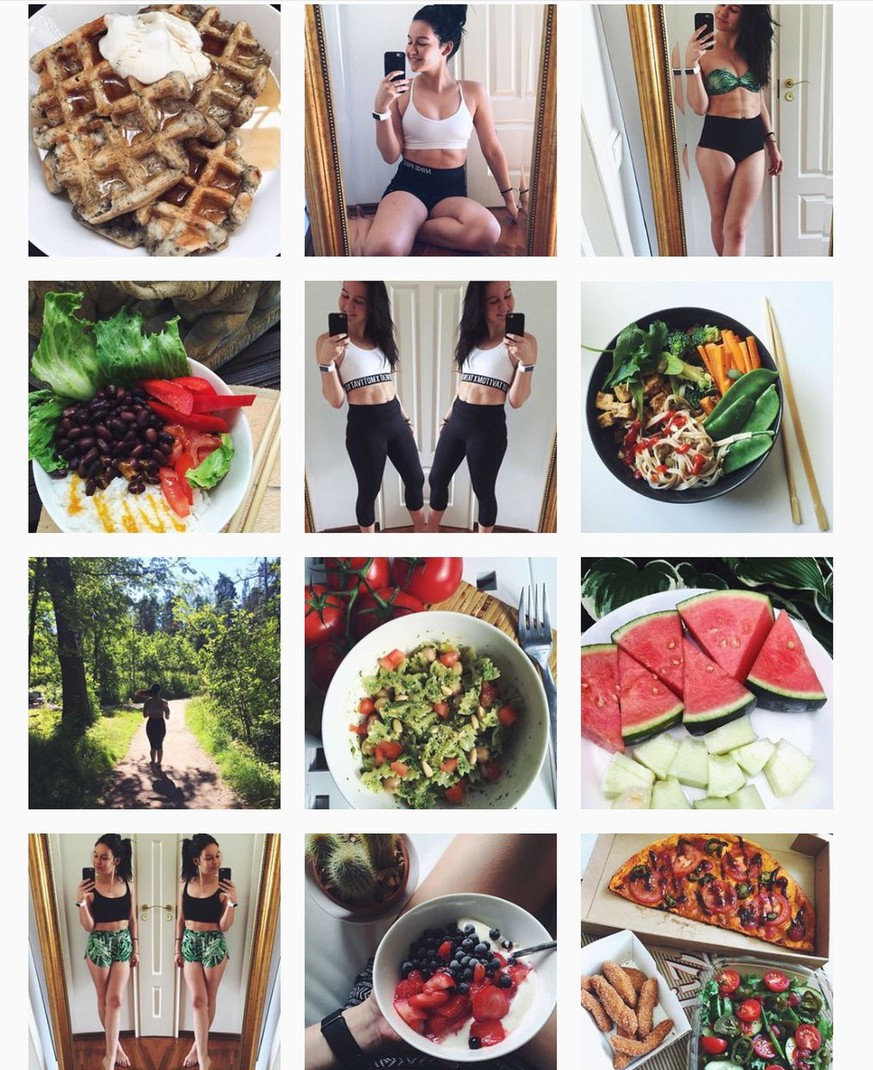873x1070 pixels.
Task: View the white sports bra mirror selfie
Action: [430, 130]
